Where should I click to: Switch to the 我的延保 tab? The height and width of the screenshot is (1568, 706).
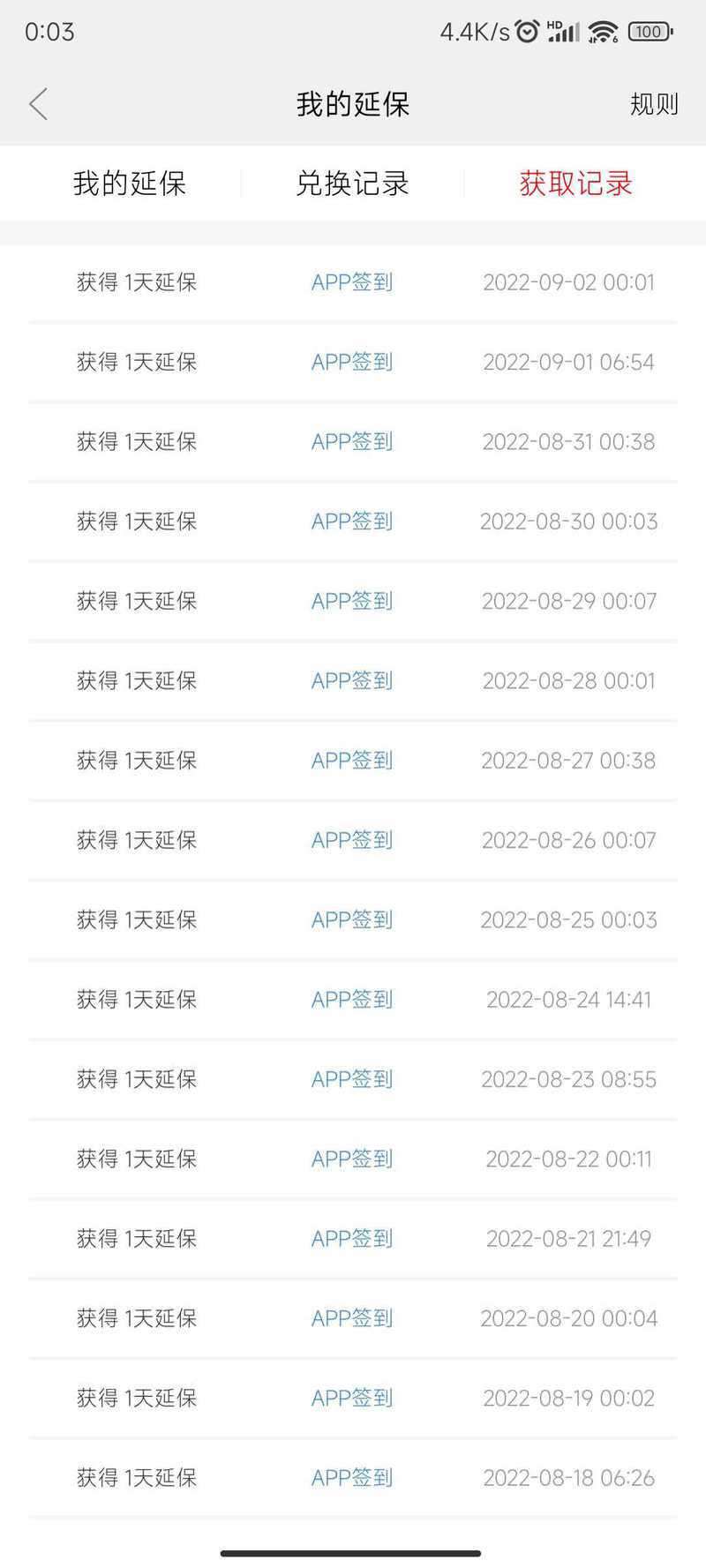pos(130,184)
